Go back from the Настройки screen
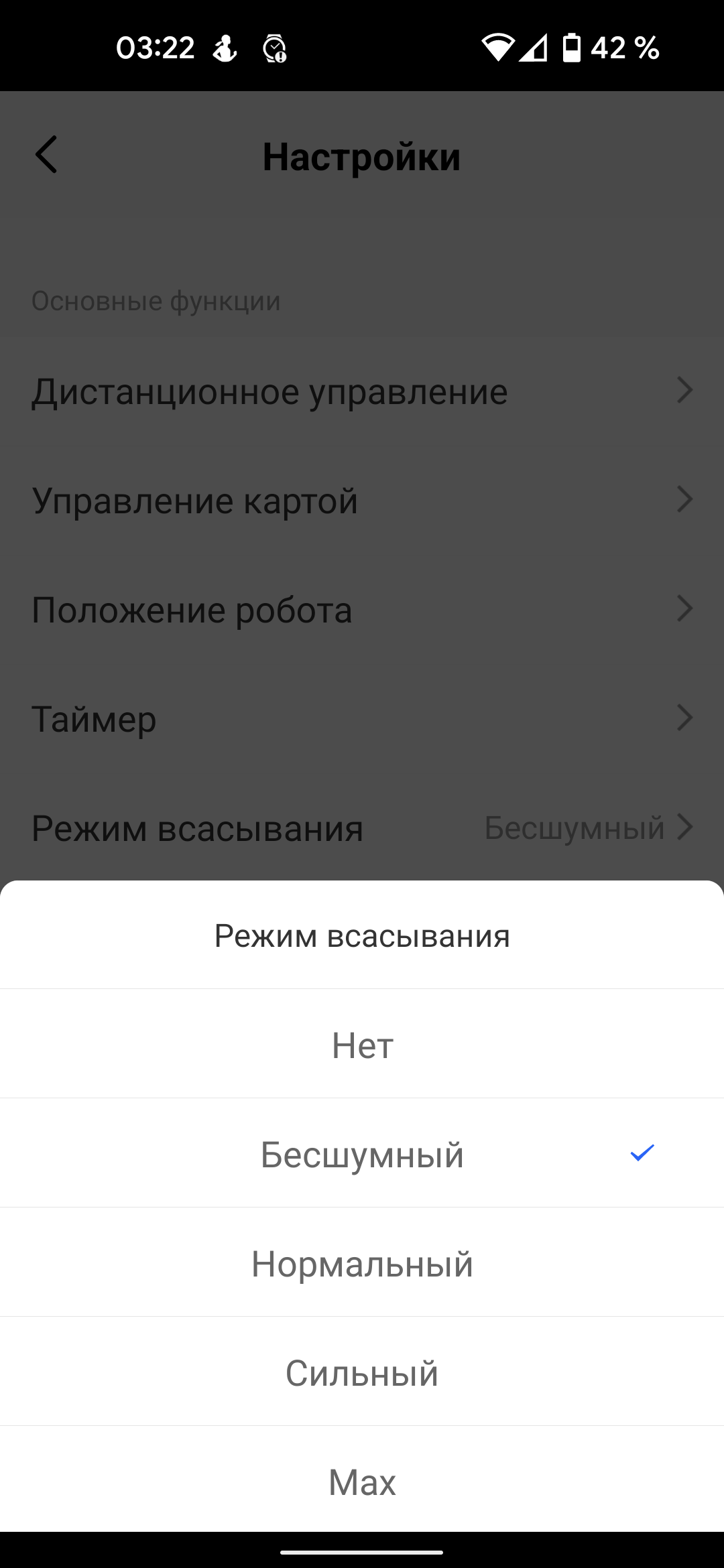 coord(46,155)
